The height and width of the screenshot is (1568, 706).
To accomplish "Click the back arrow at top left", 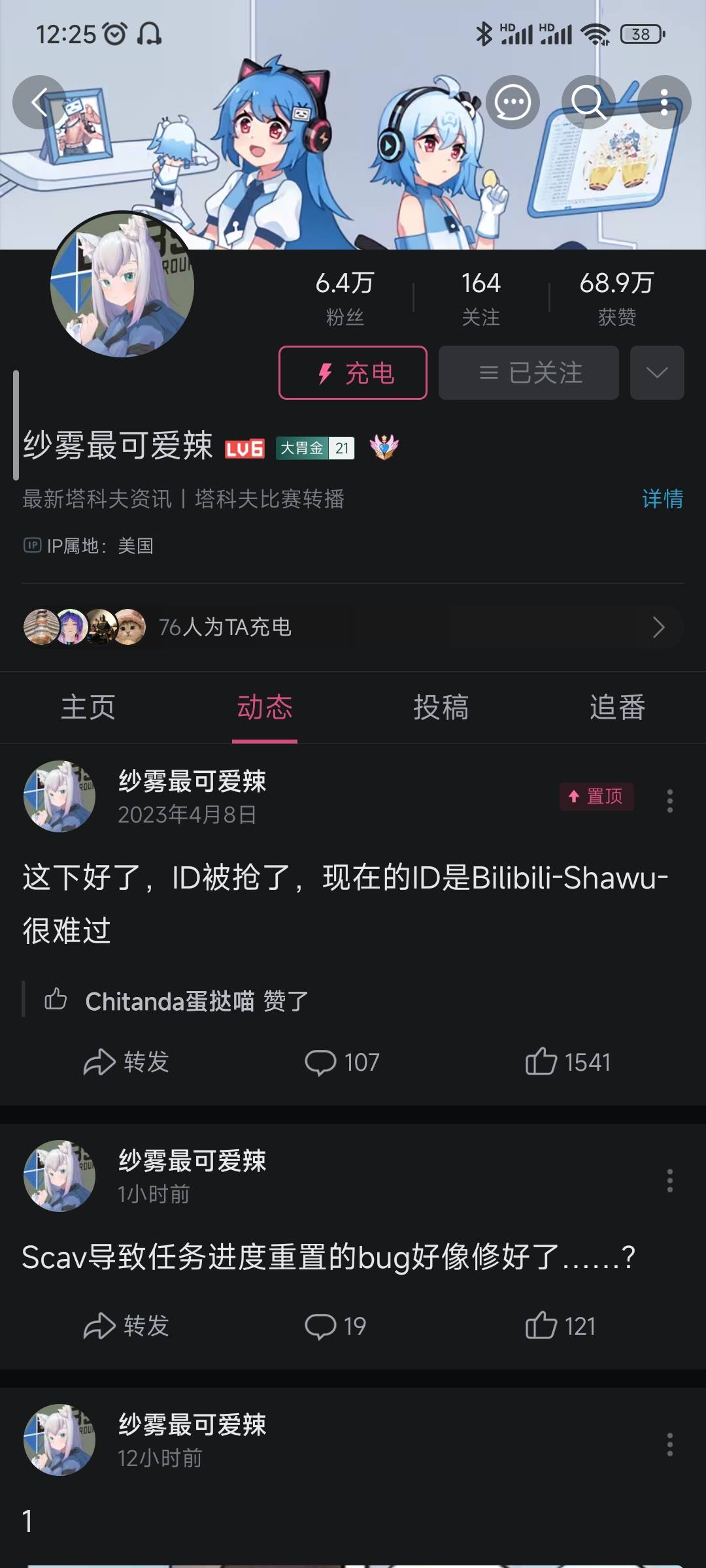I will click(x=39, y=103).
